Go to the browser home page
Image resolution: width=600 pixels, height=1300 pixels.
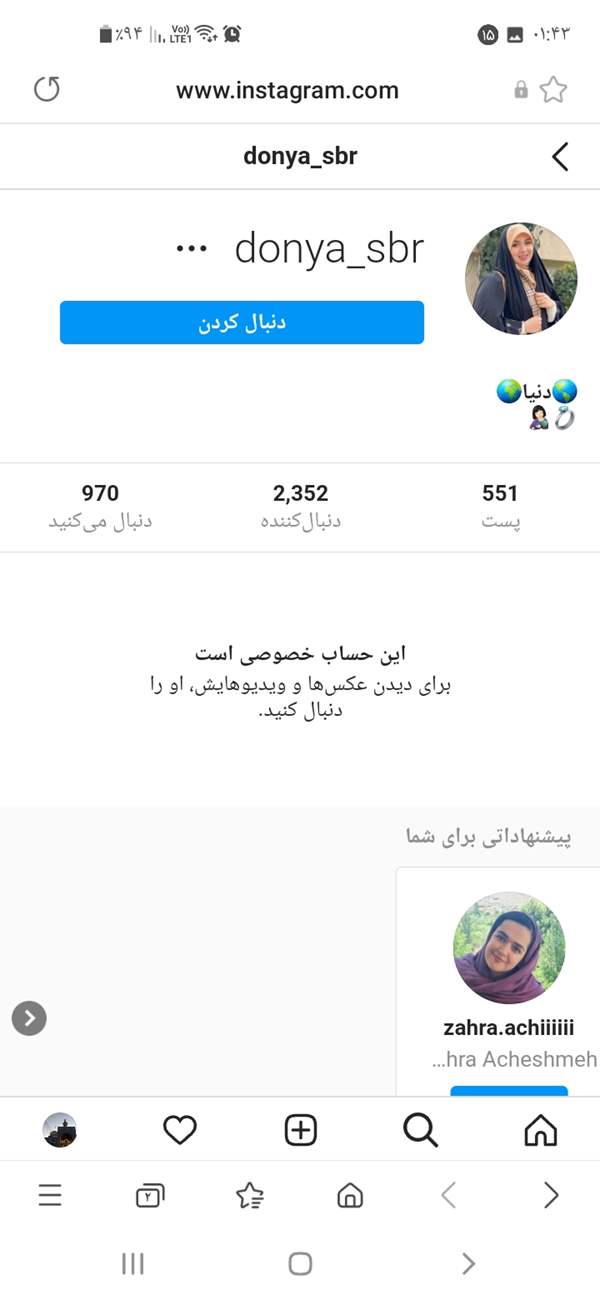pos(349,1195)
